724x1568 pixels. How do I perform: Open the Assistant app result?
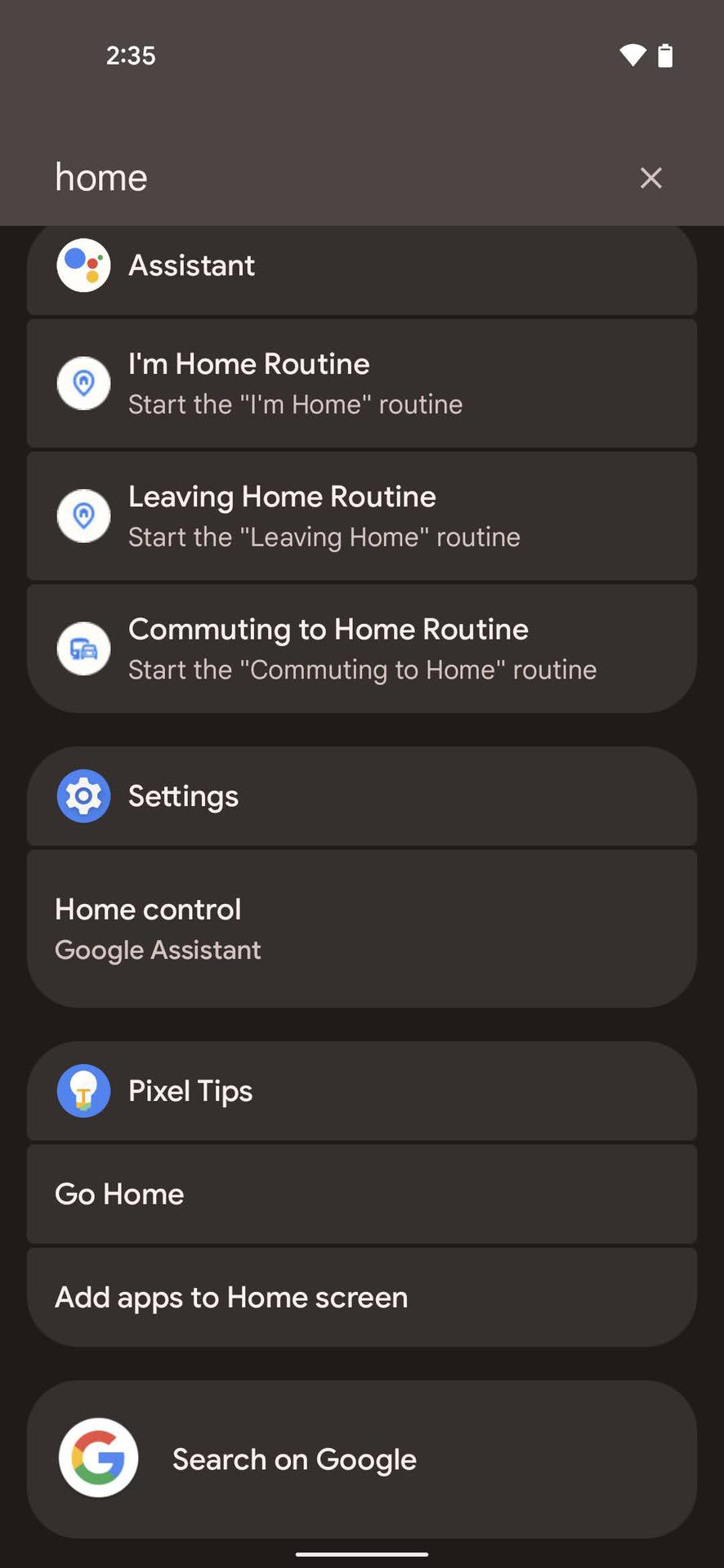point(361,266)
